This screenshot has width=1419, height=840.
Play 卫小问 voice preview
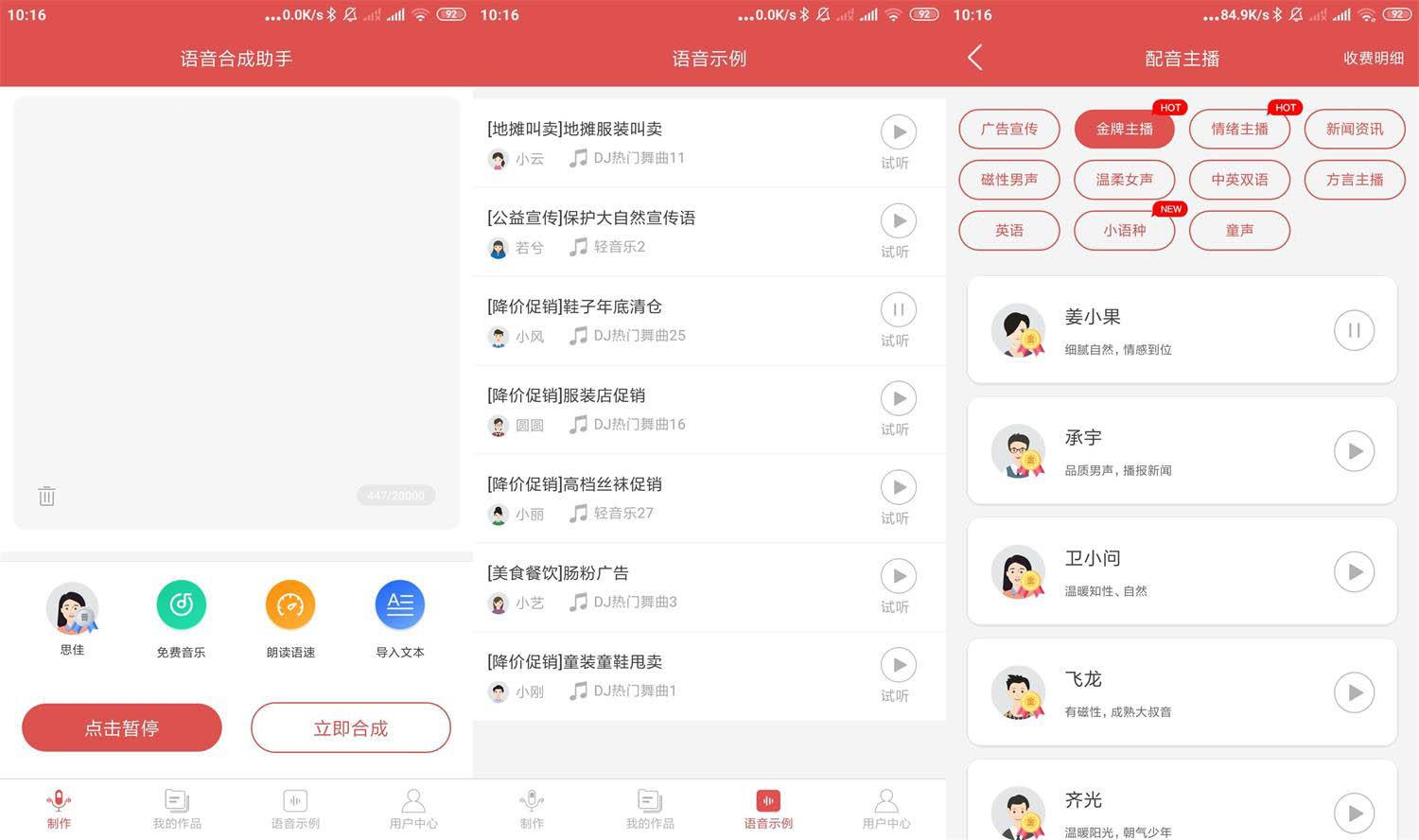point(1354,572)
